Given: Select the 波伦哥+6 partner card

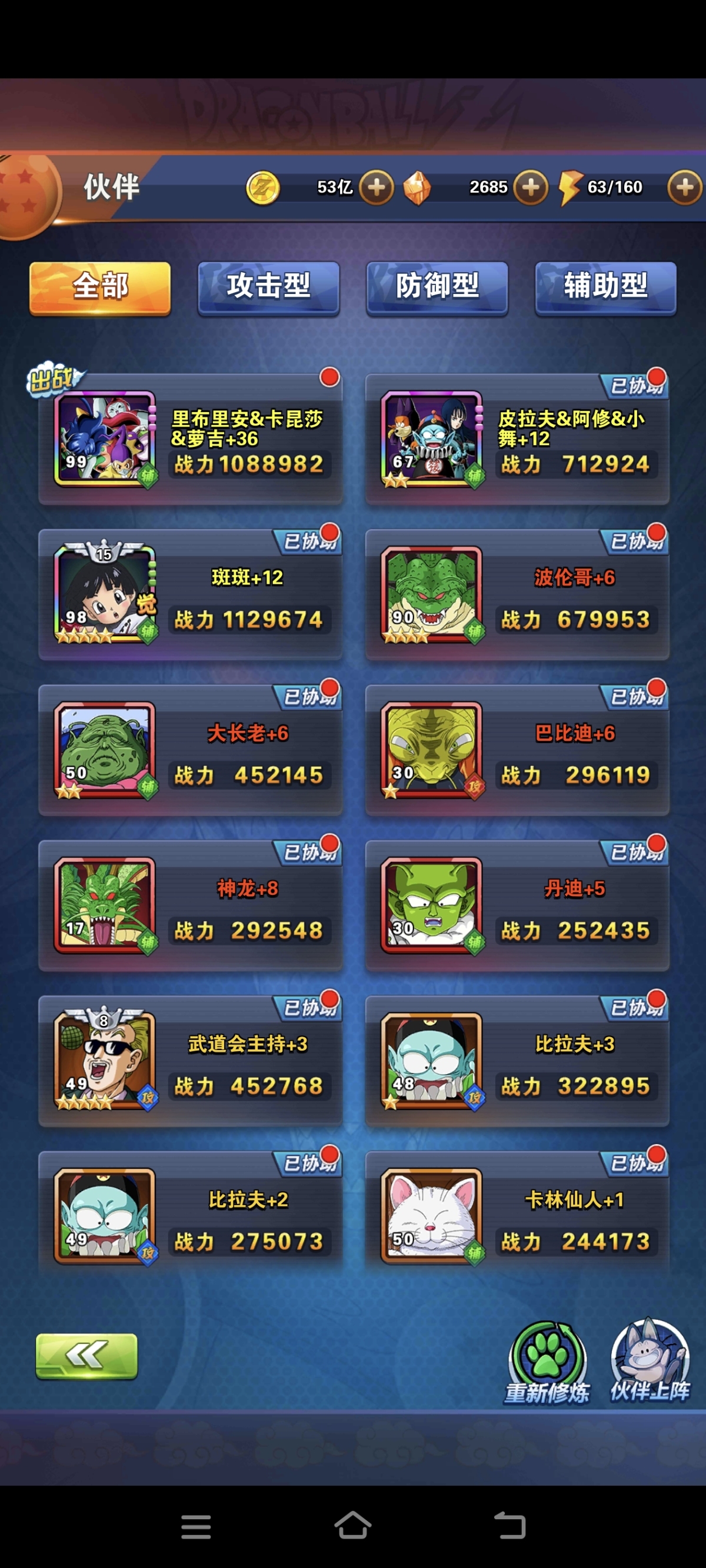Looking at the screenshot, I should 517,596.
